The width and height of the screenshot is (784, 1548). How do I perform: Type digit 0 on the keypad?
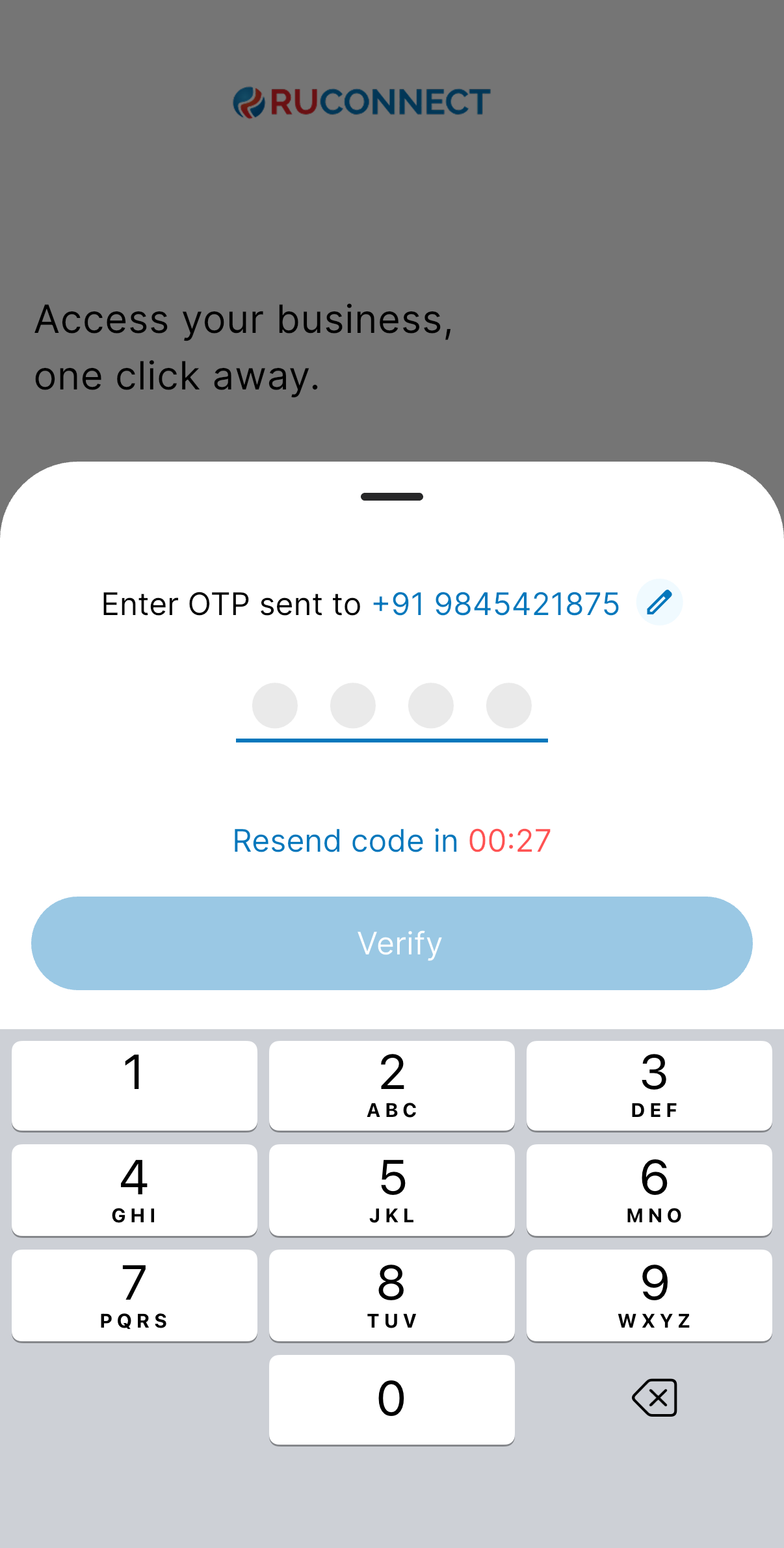(391, 1399)
